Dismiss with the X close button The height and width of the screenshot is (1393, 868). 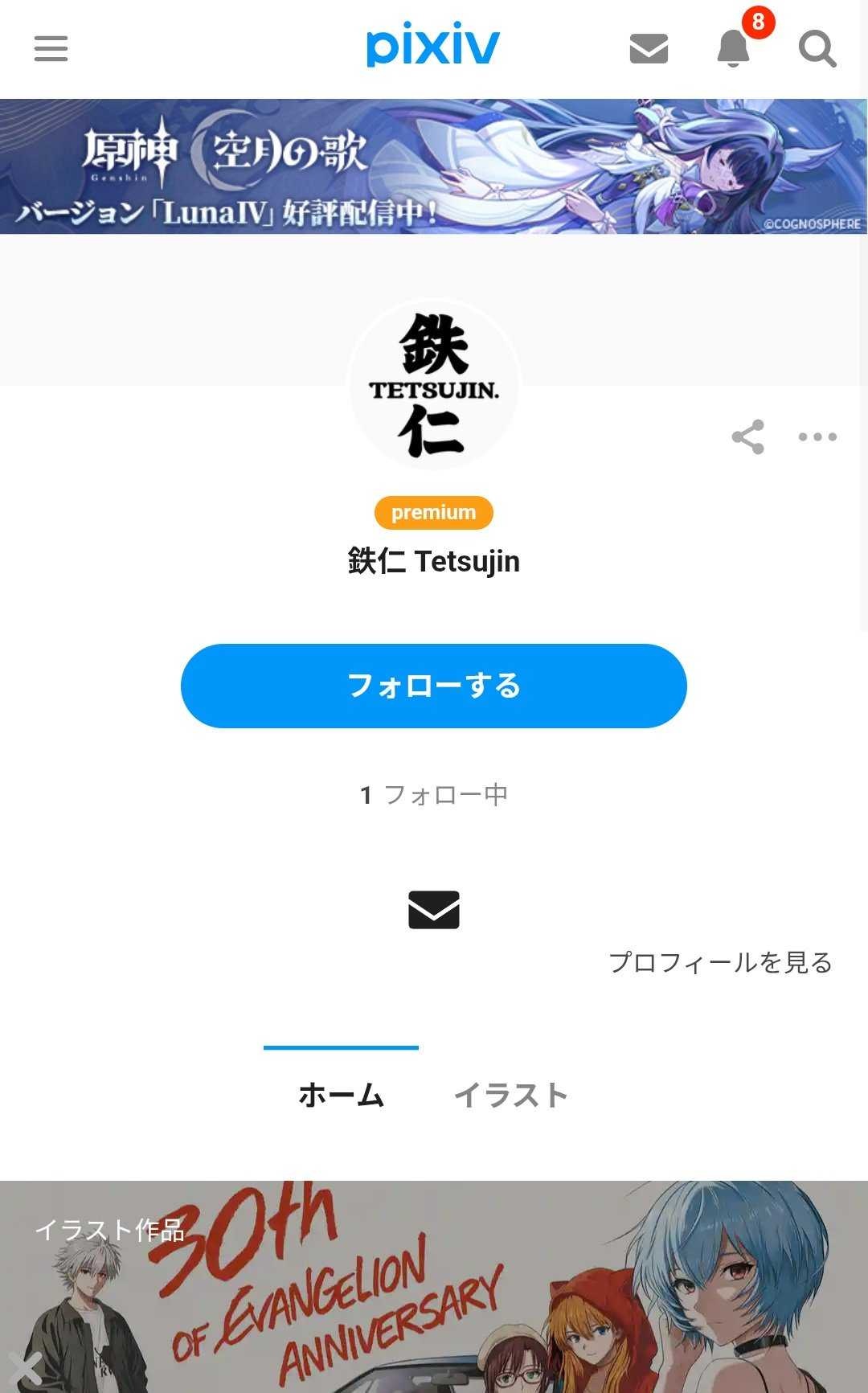[26, 1368]
